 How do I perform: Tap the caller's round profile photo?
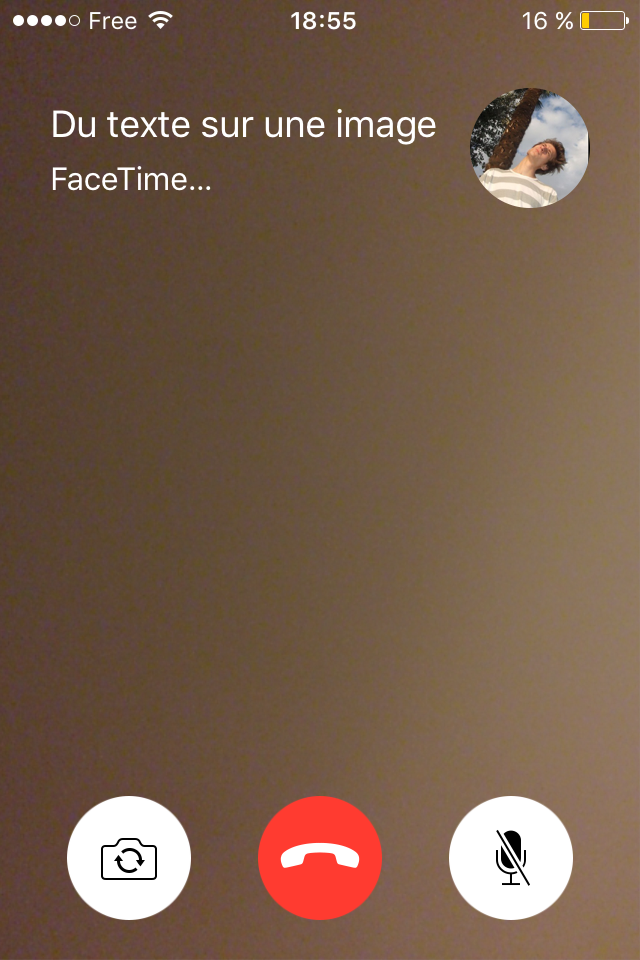(529, 148)
